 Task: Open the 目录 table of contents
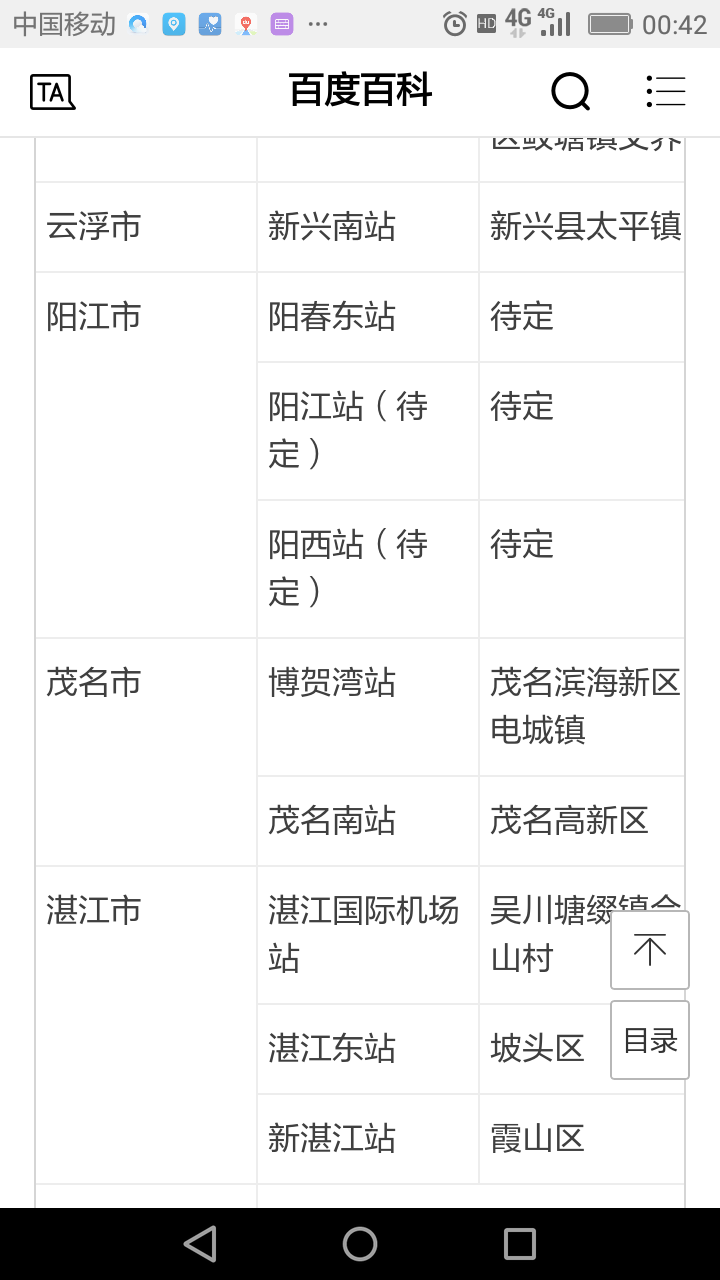(650, 1041)
